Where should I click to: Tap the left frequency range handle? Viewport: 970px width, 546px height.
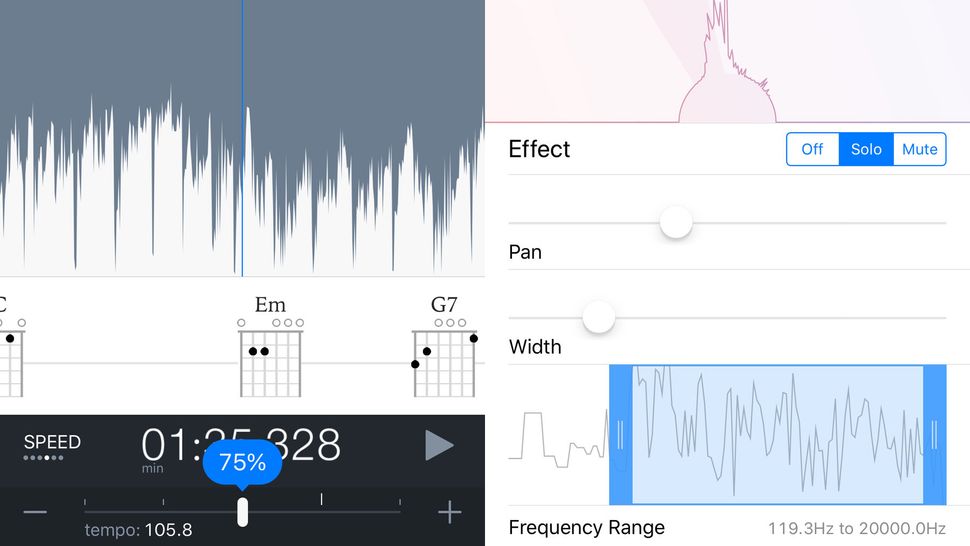point(620,434)
